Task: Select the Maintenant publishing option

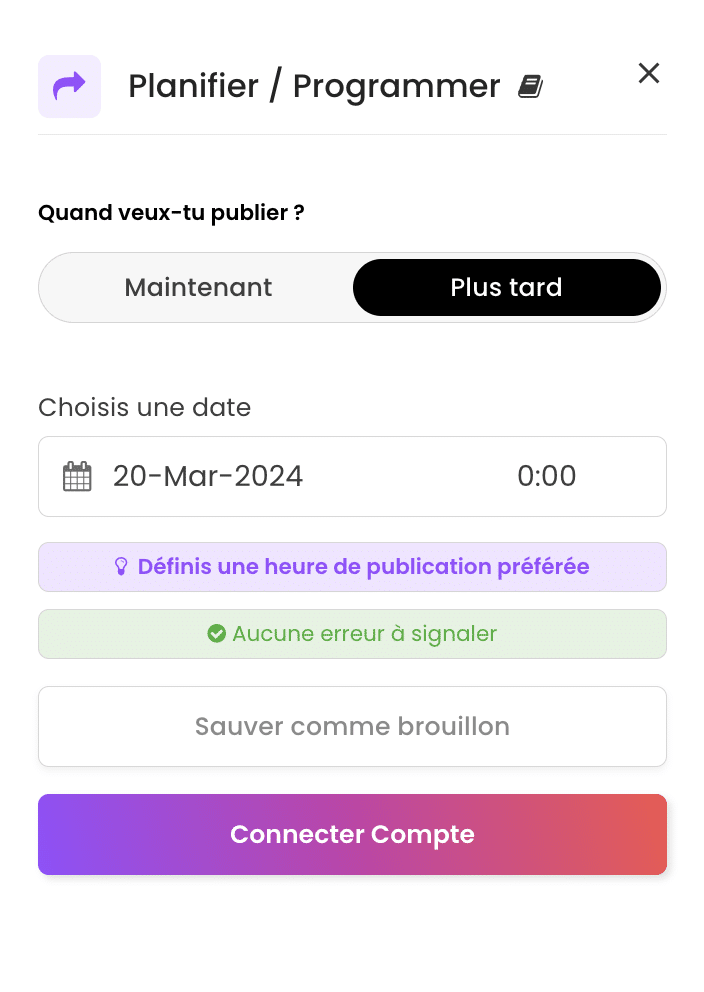Action: pos(198,288)
